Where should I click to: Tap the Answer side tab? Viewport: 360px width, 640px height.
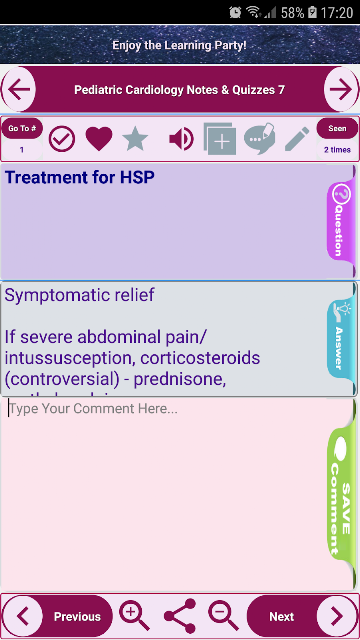point(340,339)
